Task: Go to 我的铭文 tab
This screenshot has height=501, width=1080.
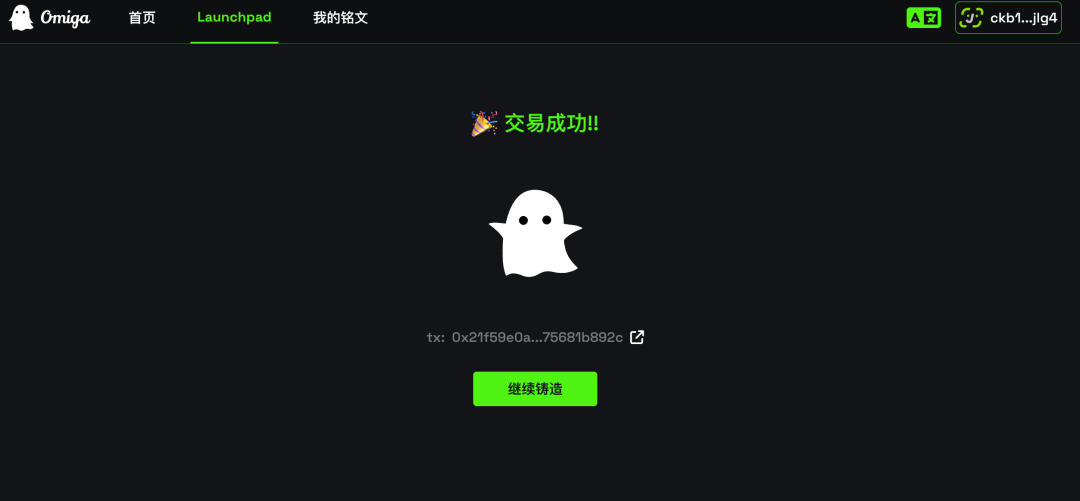Action: click(340, 18)
